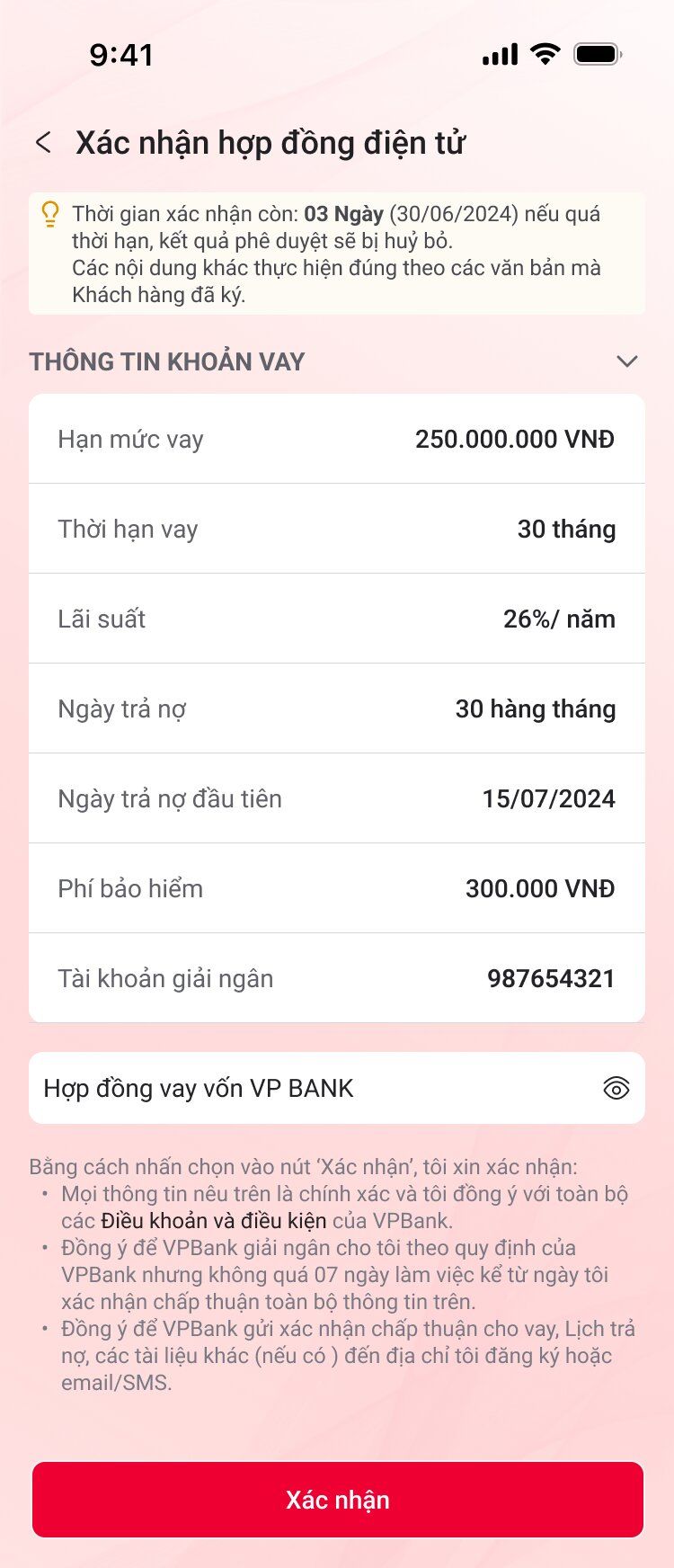674x1568 pixels.
Task: Tap the Hạn mức vay amount row
Action: (337, 439)
